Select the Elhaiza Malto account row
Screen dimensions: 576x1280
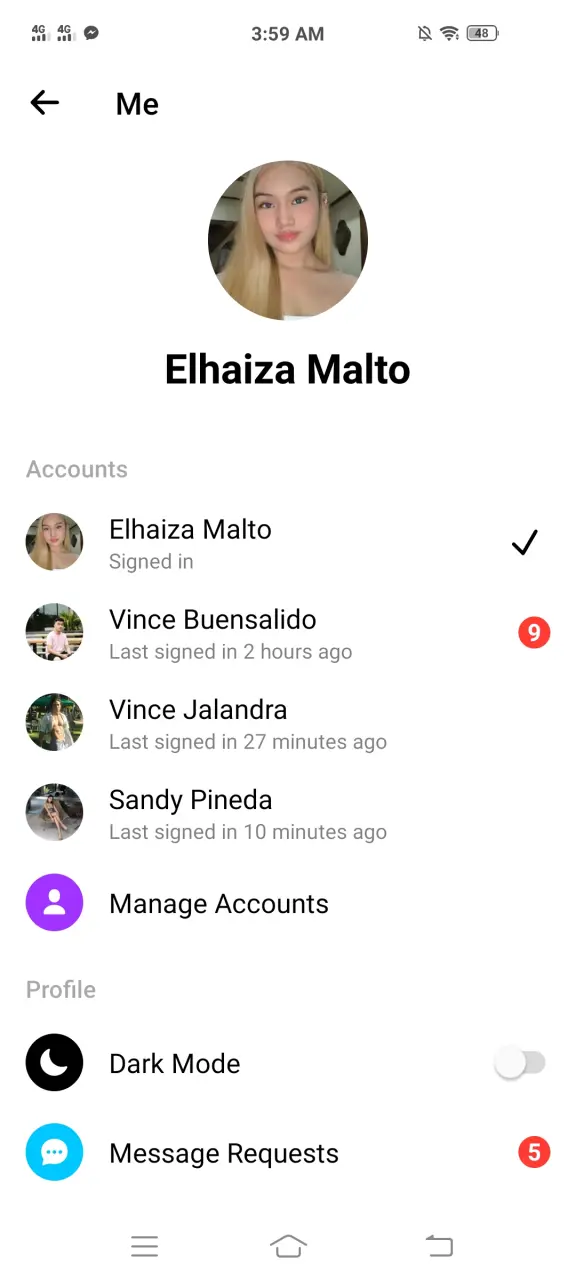[x=288, y=543]
